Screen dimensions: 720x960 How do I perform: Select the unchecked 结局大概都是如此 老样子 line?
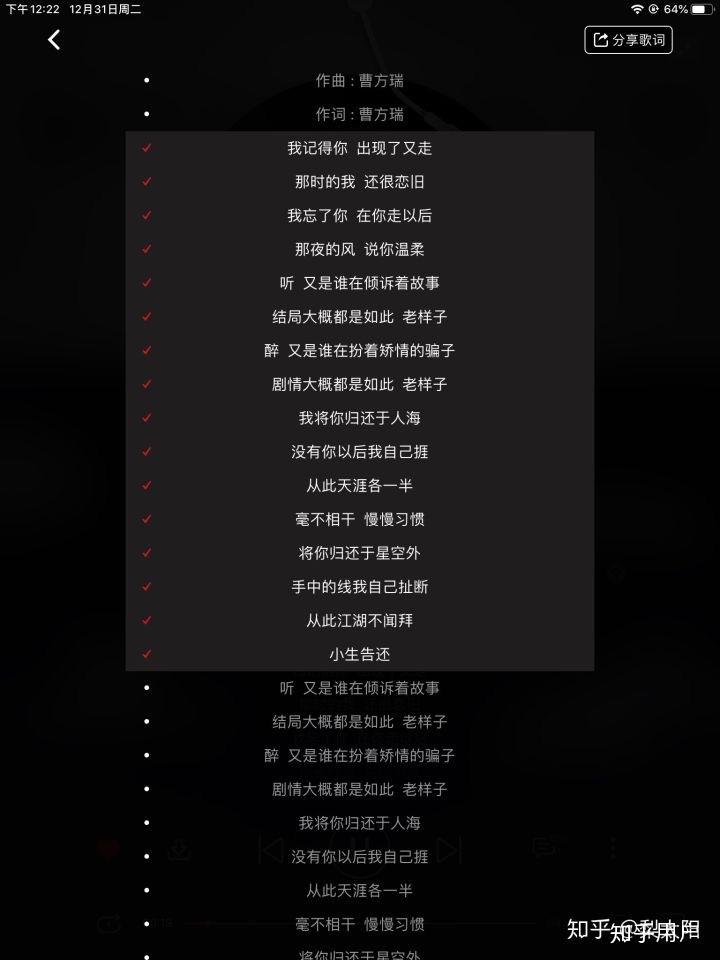click(360, 722)
